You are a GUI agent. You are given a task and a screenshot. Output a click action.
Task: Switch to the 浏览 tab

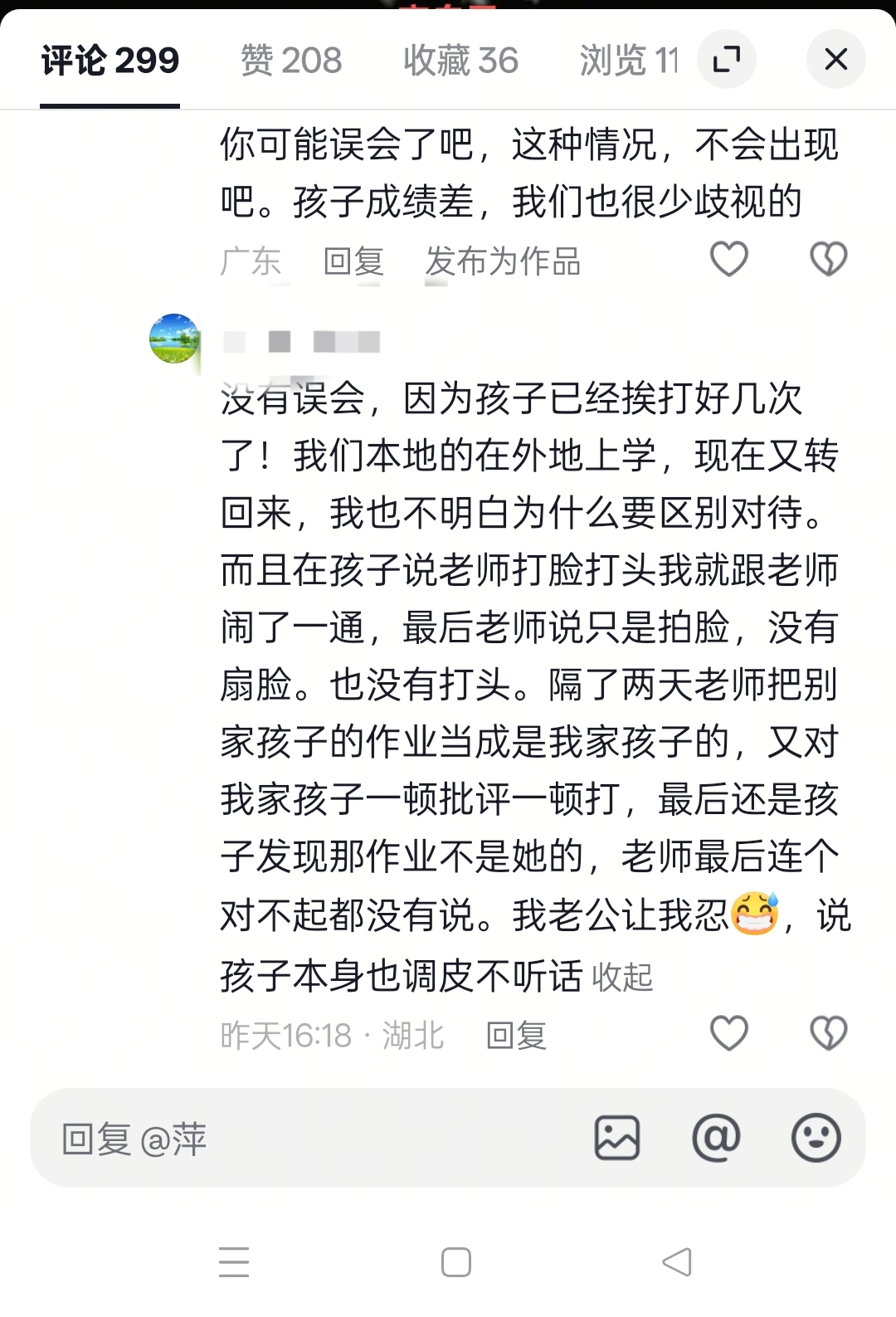click(628, 61)
